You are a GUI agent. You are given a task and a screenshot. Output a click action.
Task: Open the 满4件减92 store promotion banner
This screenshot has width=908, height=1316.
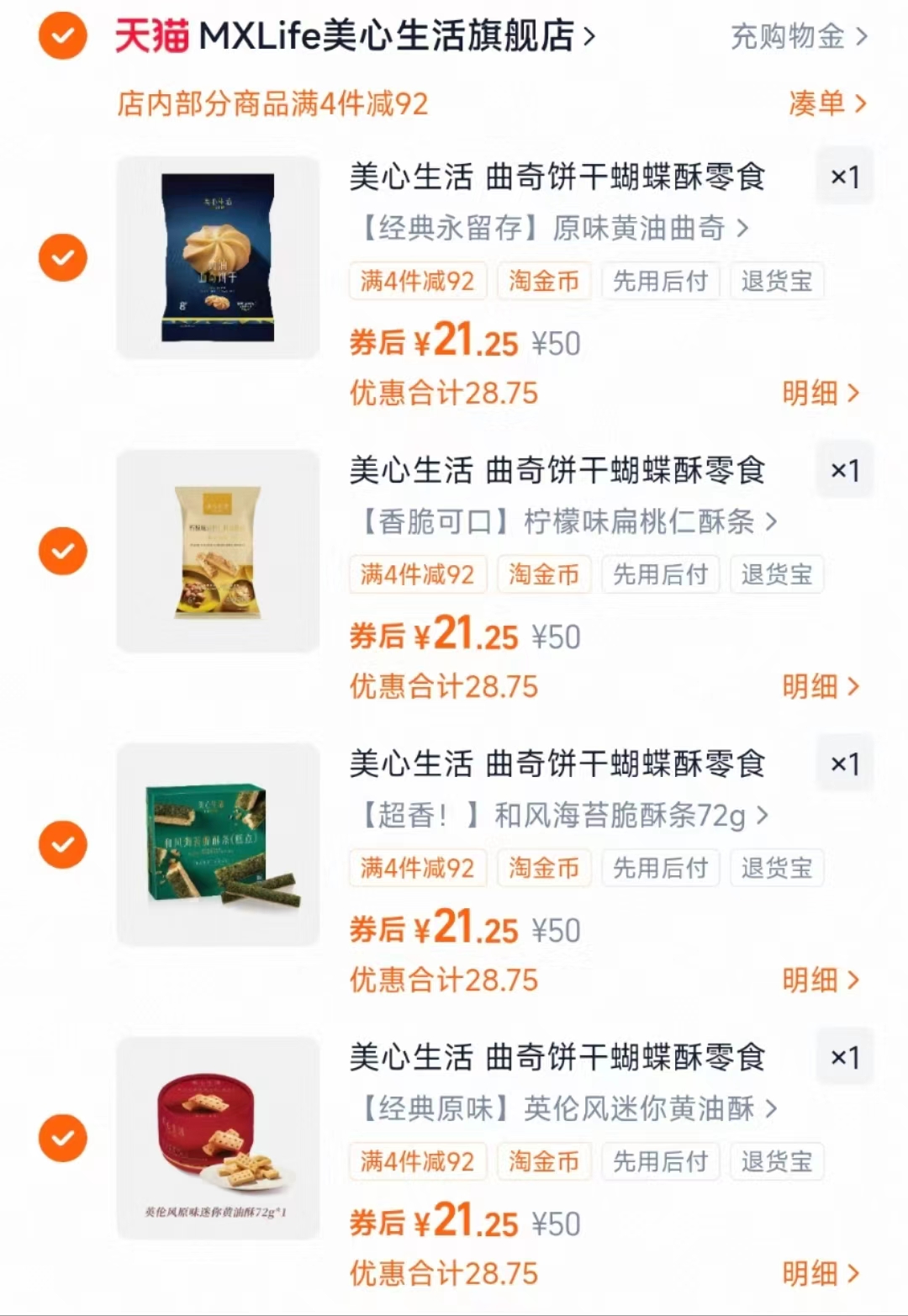click(272, 103)
